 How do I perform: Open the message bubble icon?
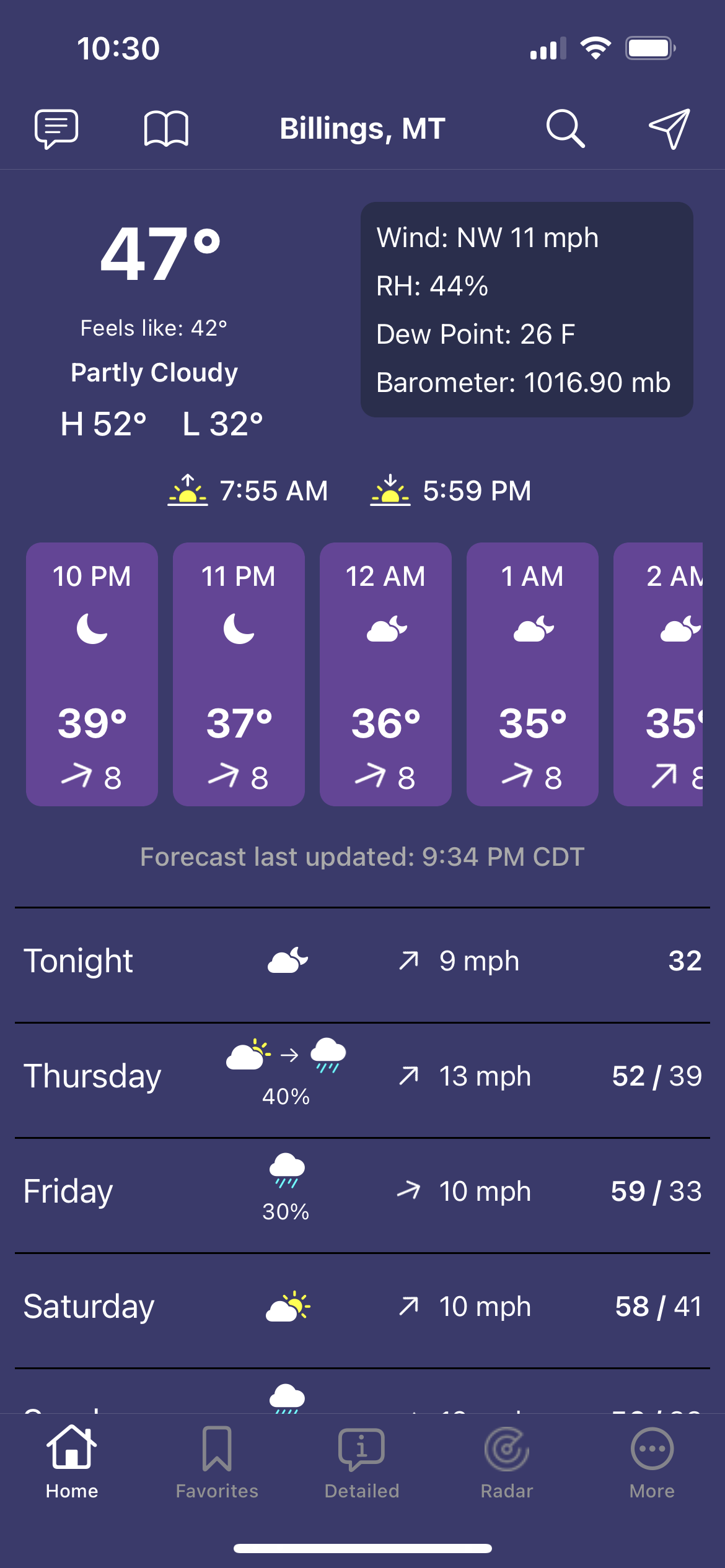pos(56,129)
